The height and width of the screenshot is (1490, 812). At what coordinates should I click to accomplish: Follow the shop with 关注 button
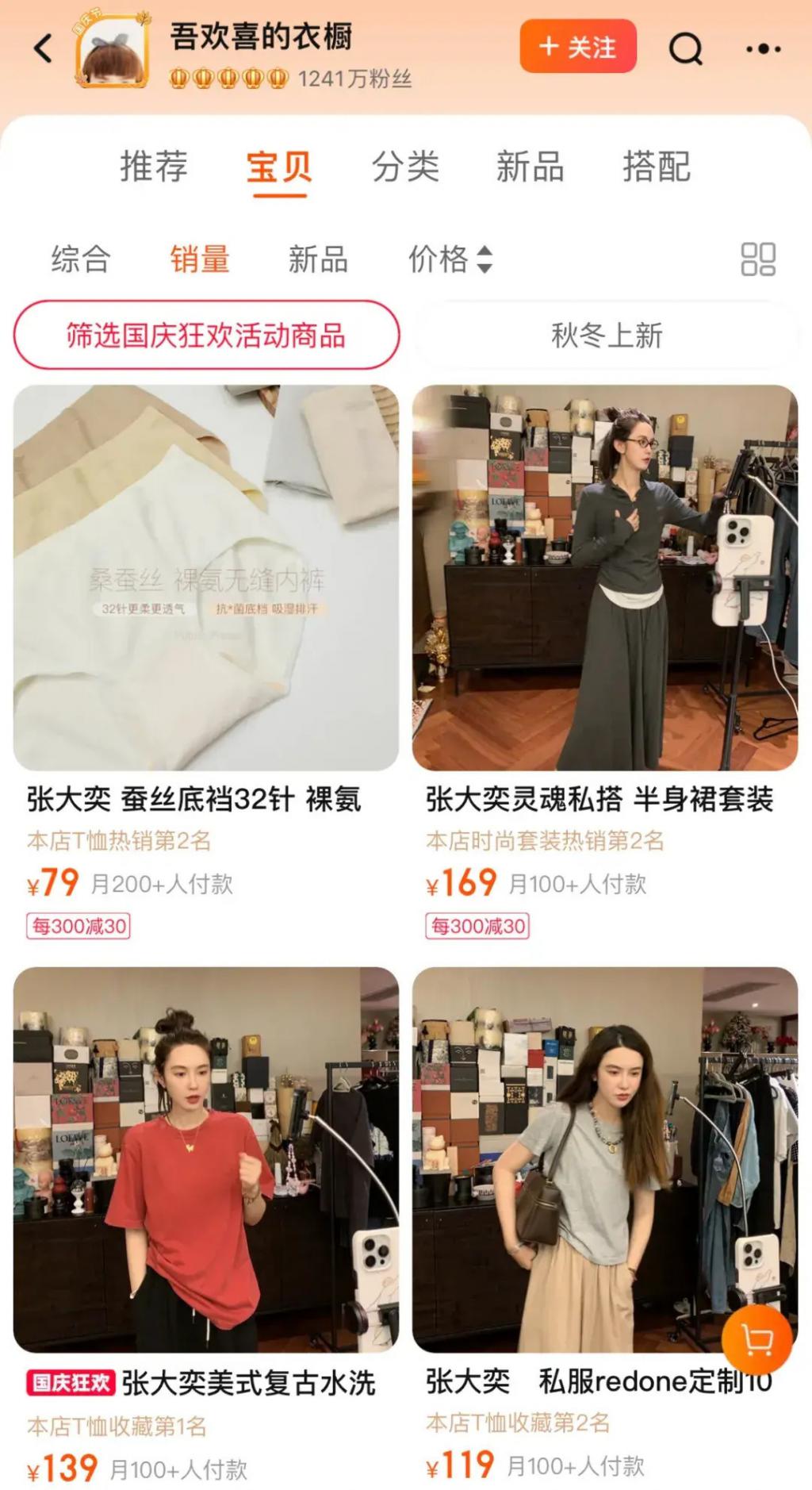click(578, 47)
